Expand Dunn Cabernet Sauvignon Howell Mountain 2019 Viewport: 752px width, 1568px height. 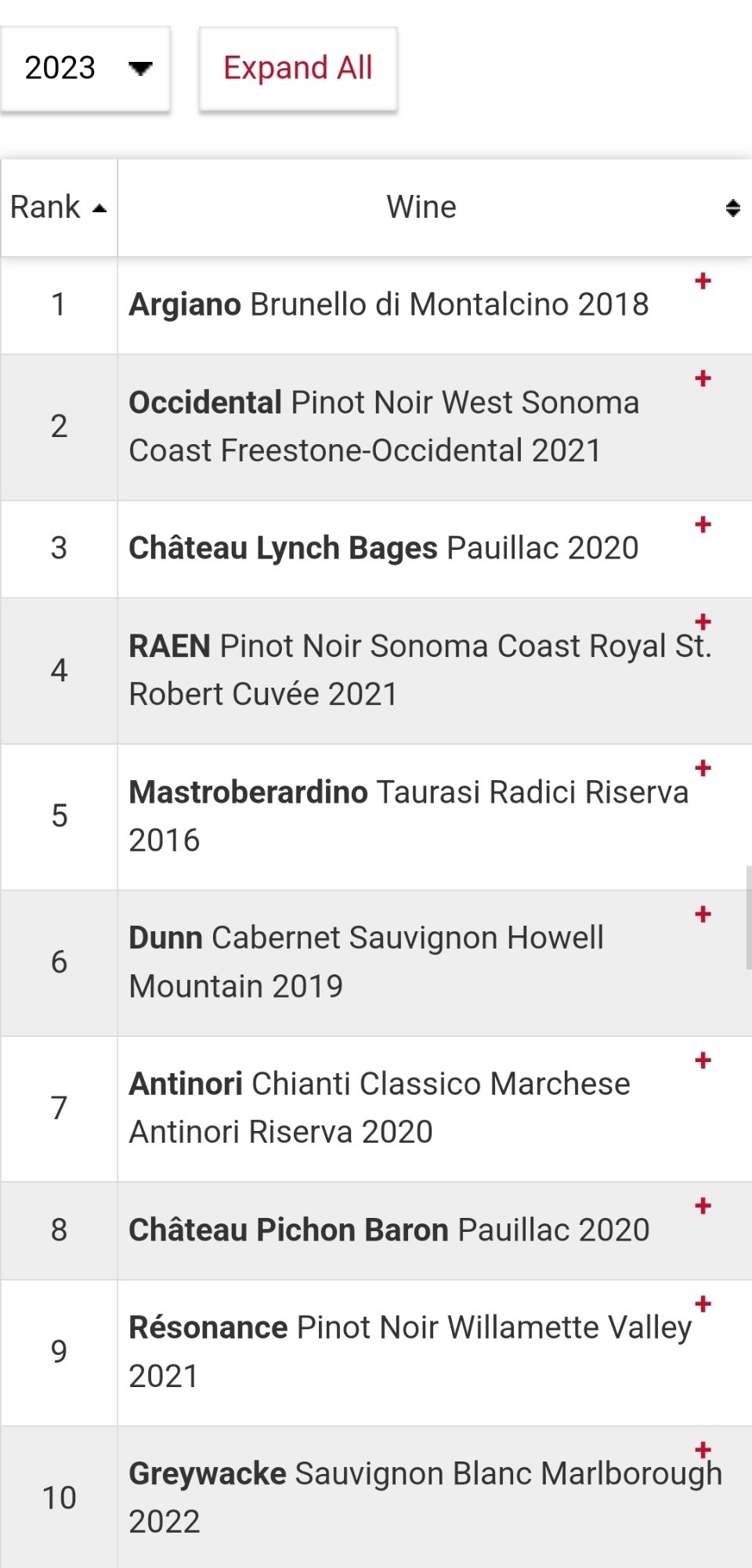[703, 914]
